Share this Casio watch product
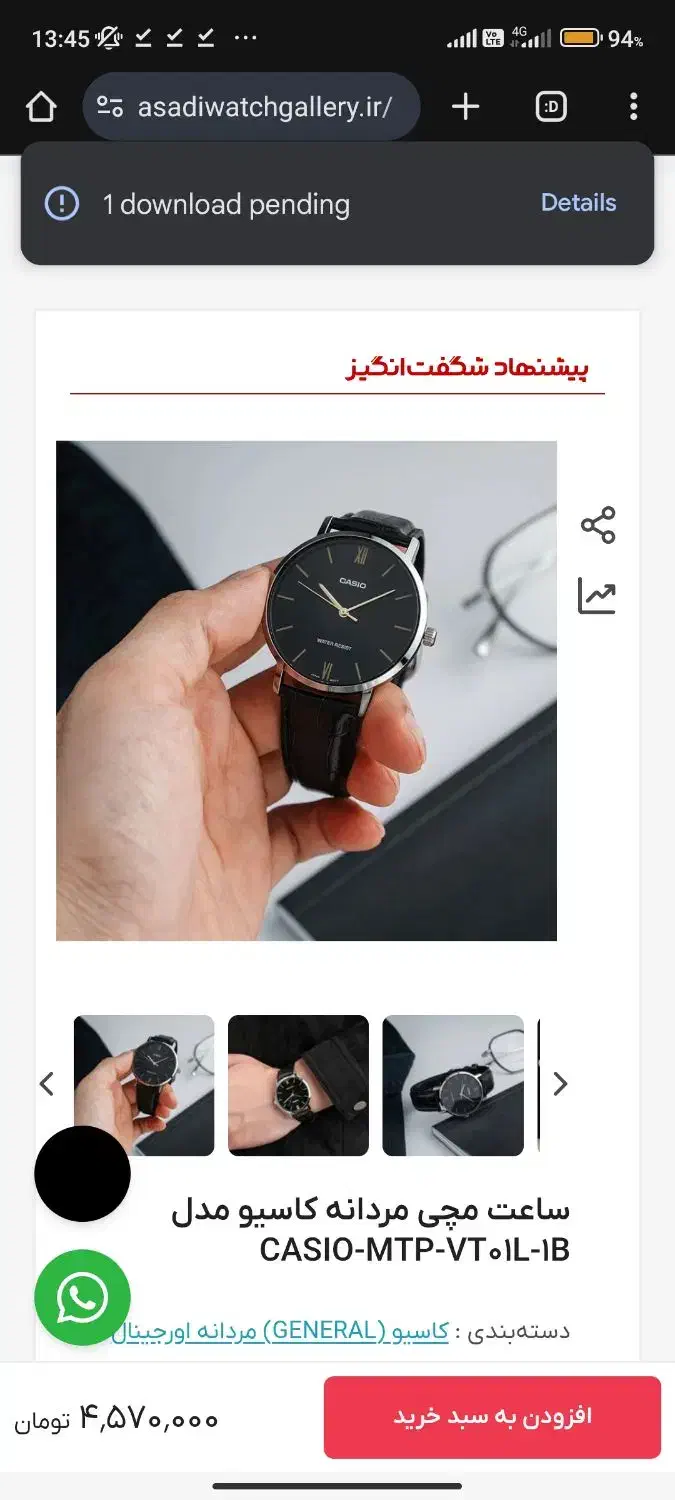 click(597, 525)
